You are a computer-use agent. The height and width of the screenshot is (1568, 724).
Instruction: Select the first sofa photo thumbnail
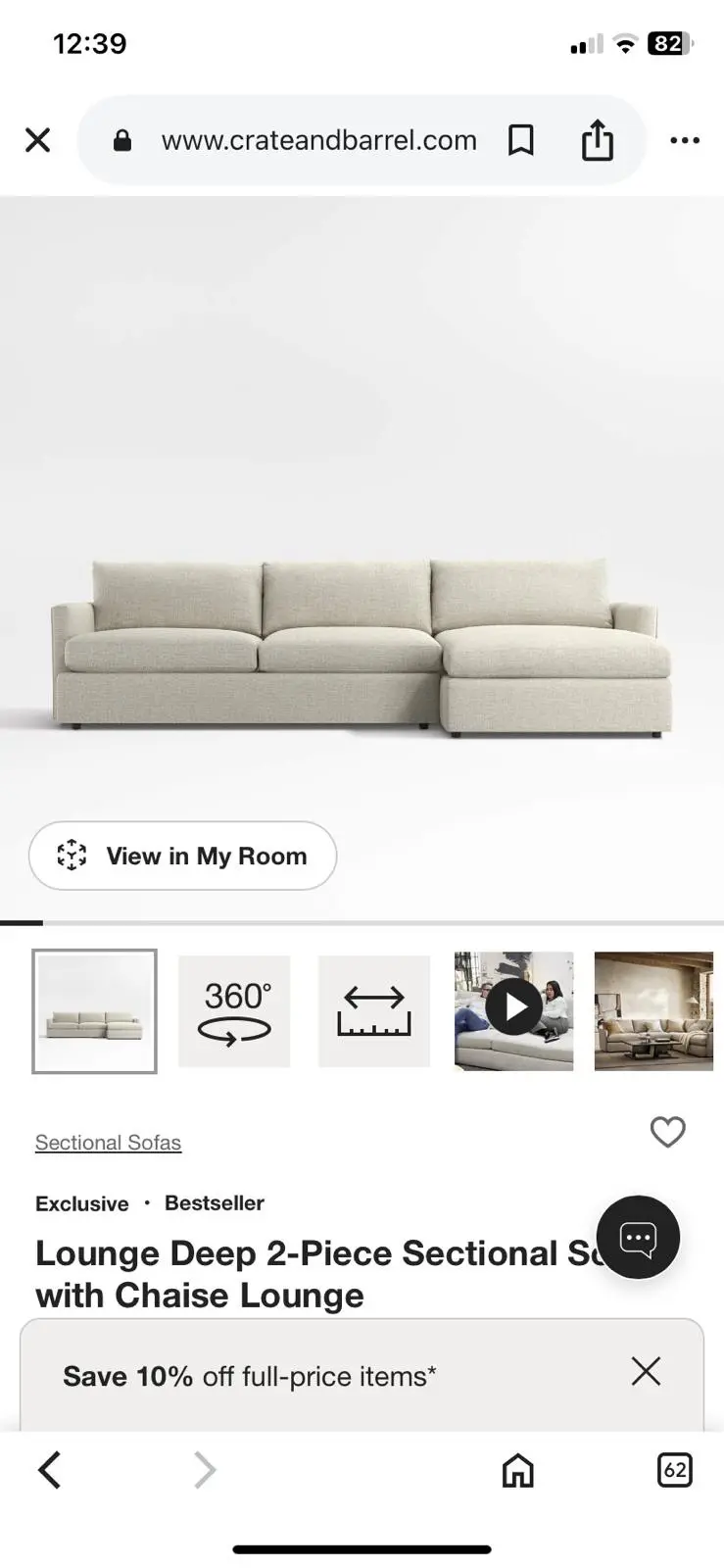click(x=94, y=1011)
